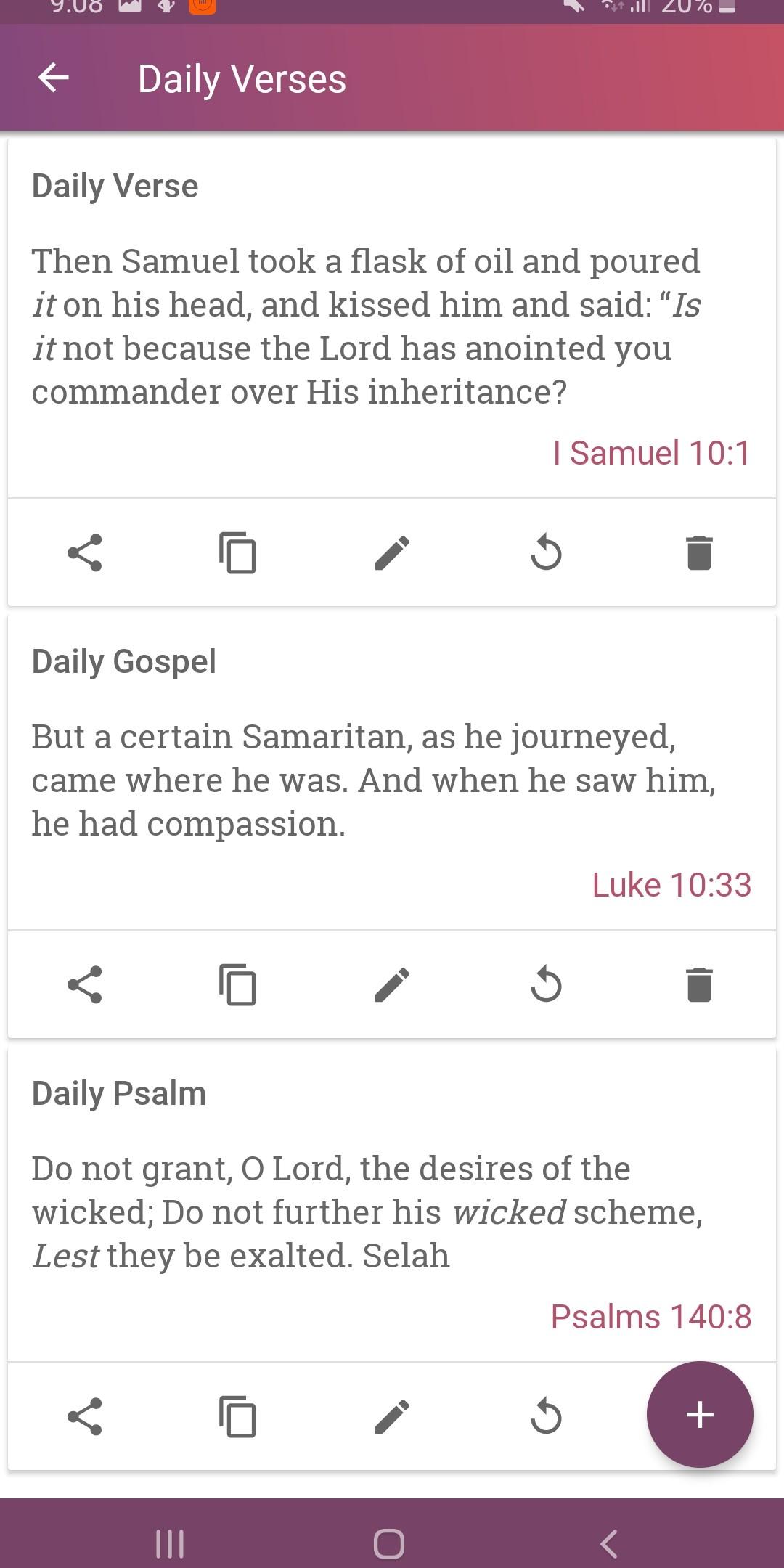The width and height of the screenshot is (784, 1568).
Task: Refresh the Daily Gospel verse
Action: click(546, 984)
